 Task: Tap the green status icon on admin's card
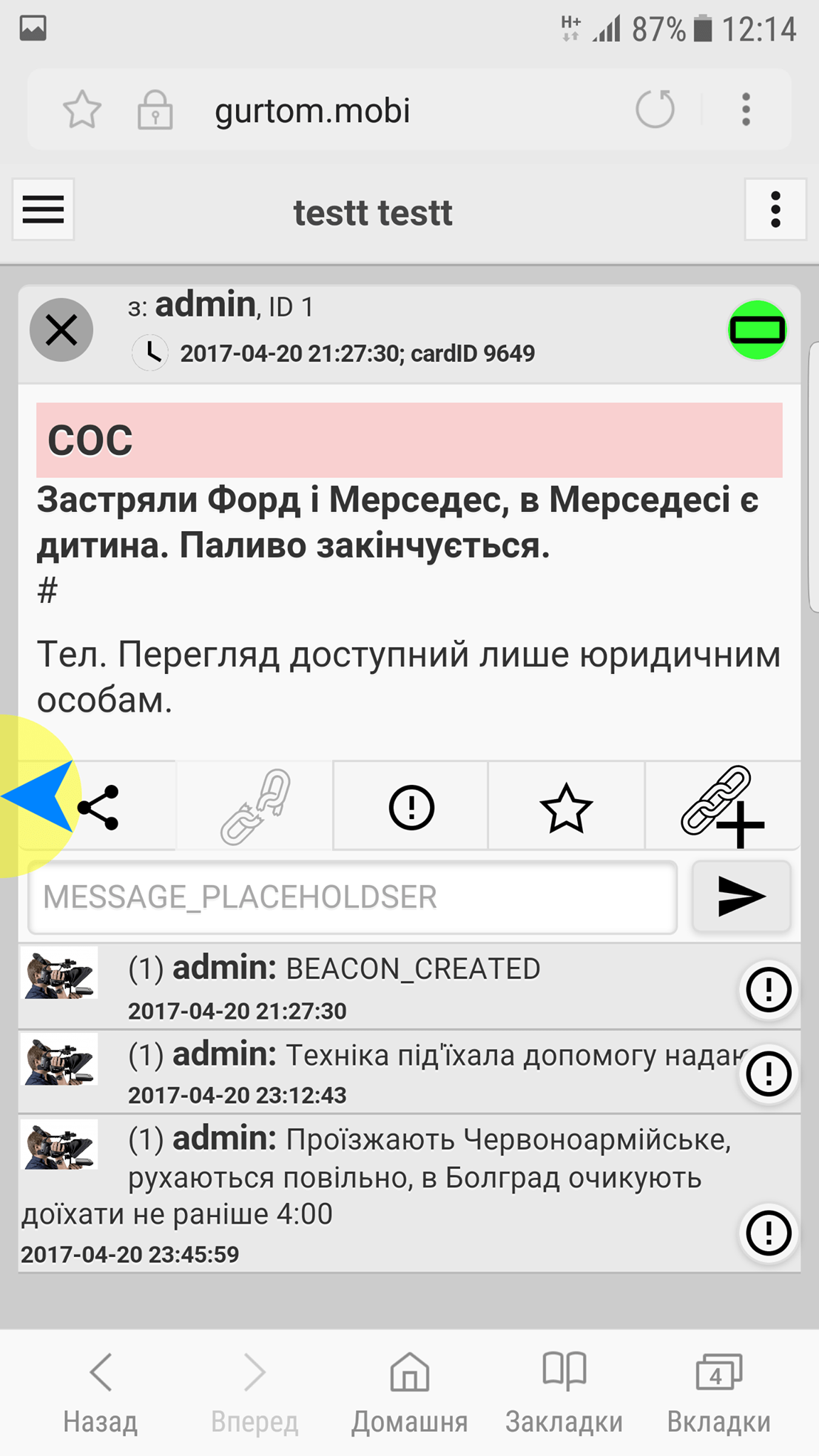coord(757,330)
